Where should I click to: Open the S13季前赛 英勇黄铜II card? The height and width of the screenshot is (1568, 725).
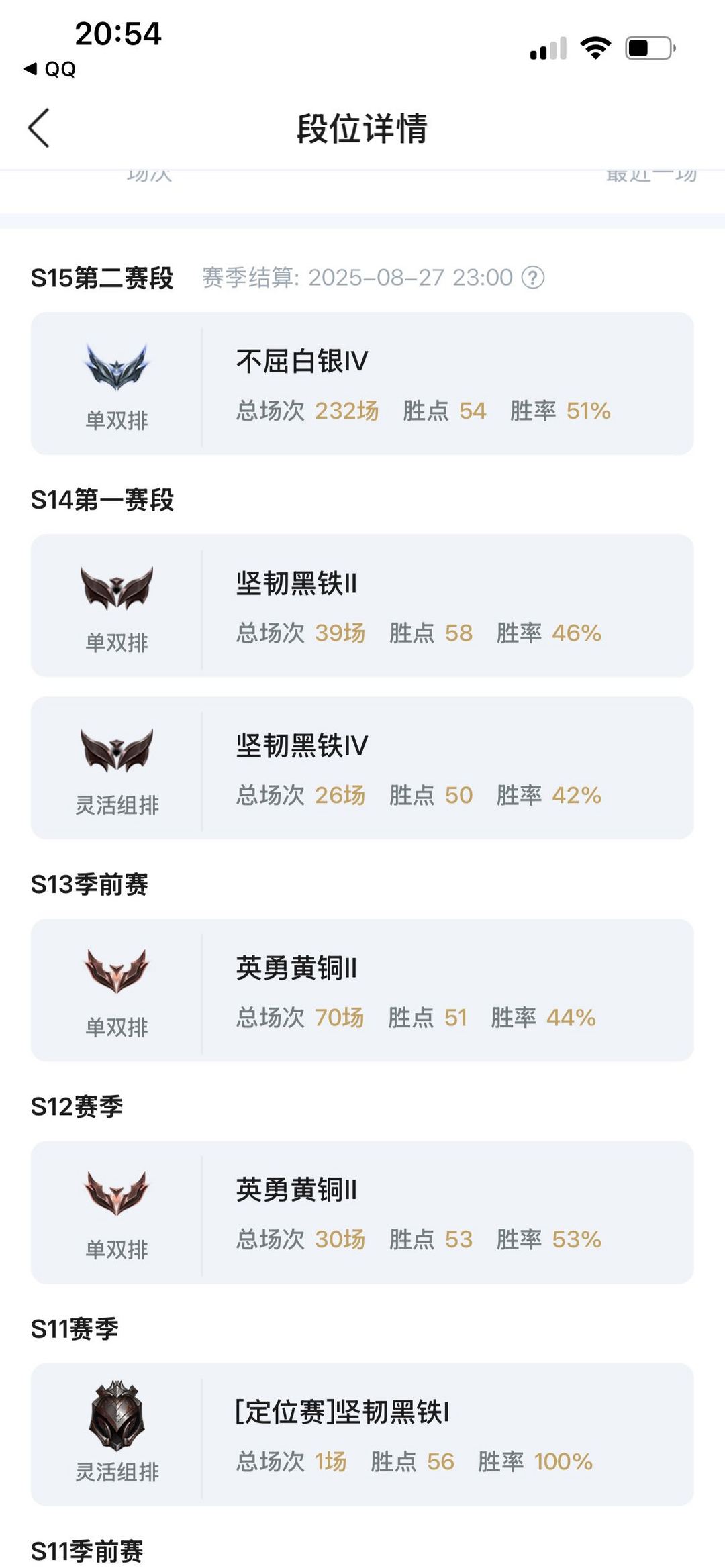point(362,990)
